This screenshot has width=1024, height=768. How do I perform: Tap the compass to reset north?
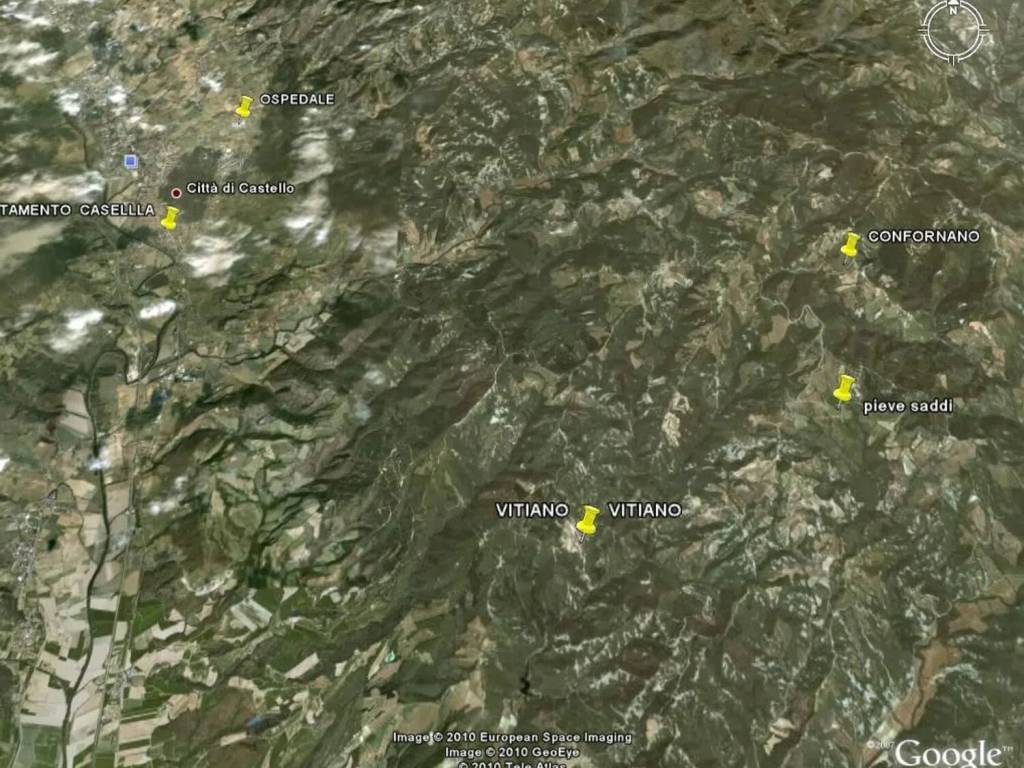pyautogui.click(x=954, y=31)
